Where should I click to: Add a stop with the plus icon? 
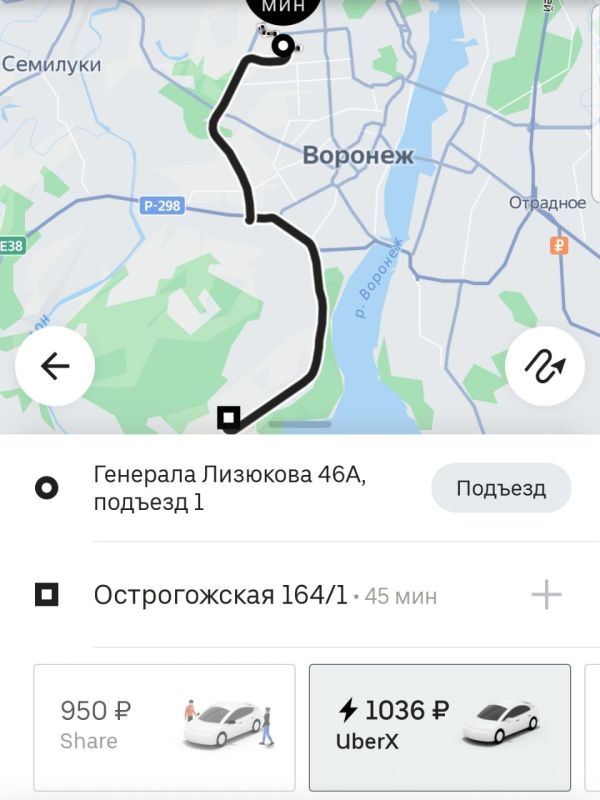coord(546,596)
